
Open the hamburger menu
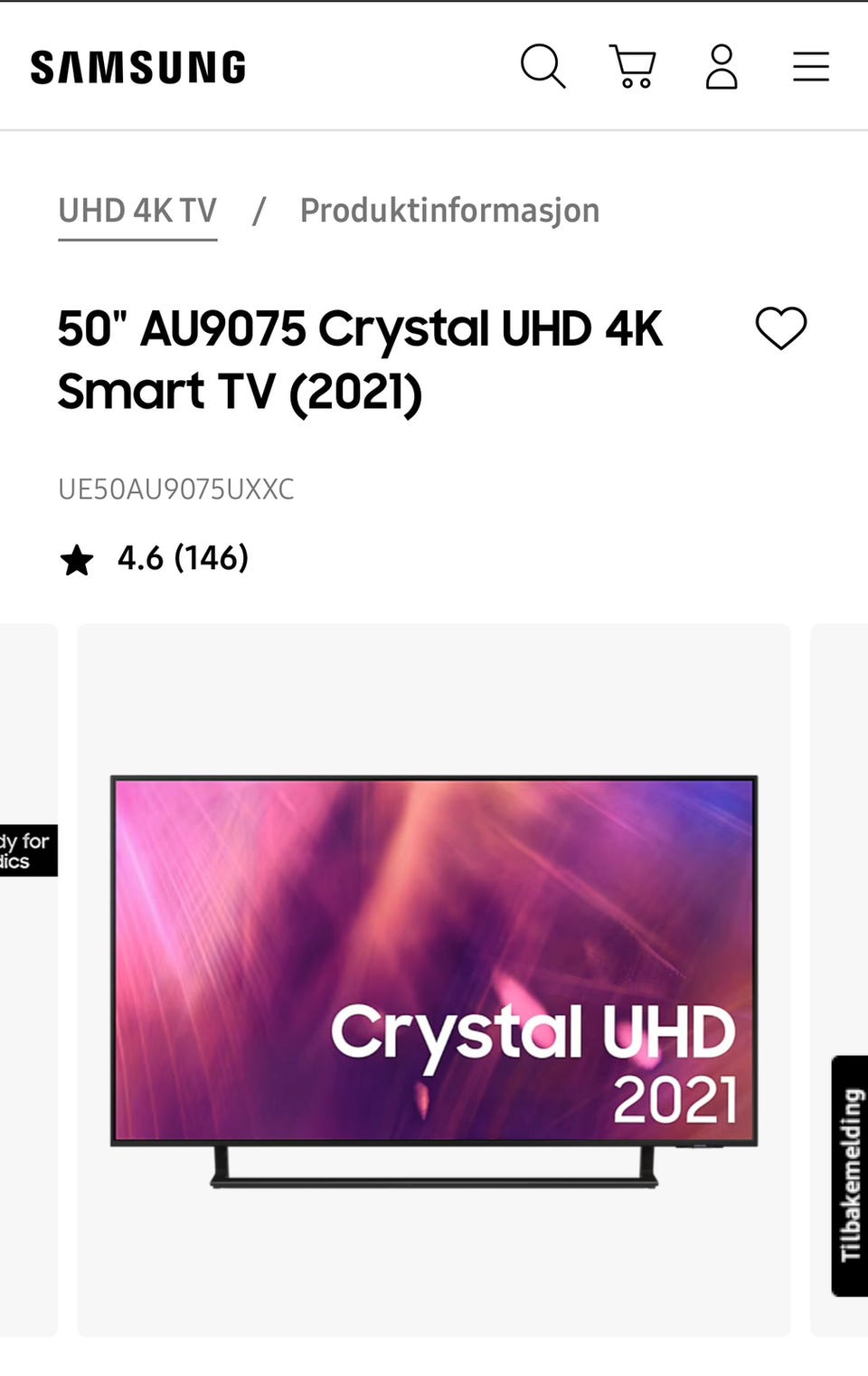click(810, 66)
